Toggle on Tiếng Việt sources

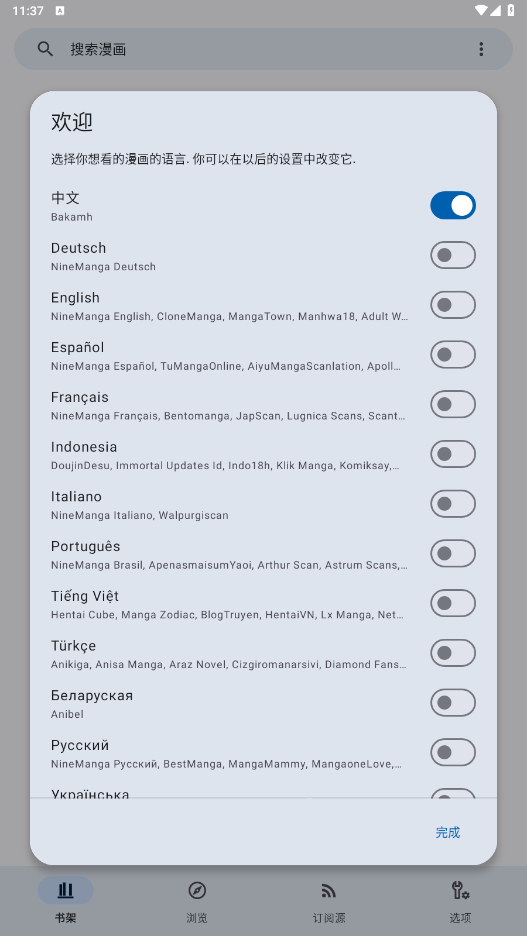pos(453,604)
